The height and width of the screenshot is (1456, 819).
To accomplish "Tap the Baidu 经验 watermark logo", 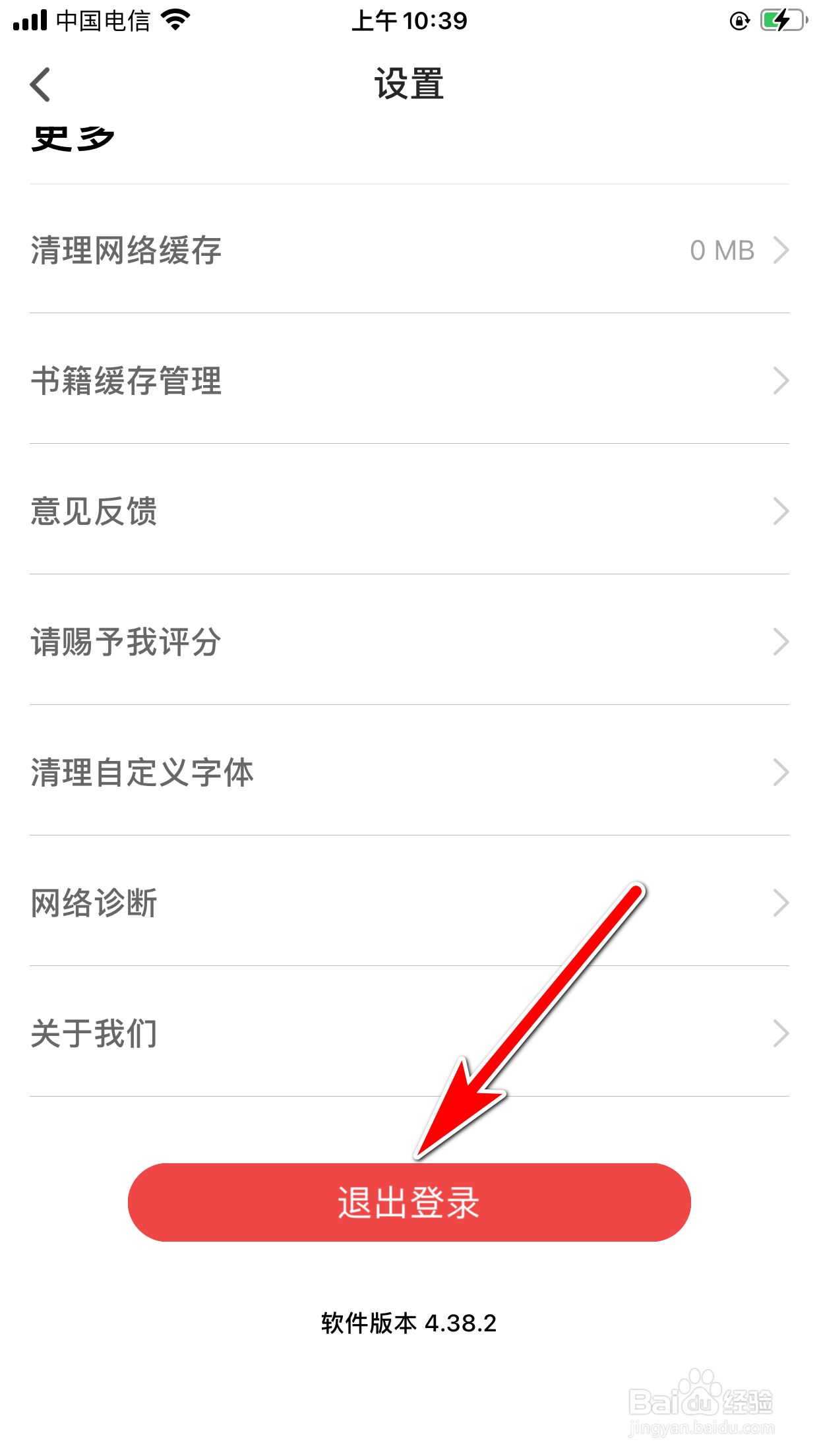I will (699, 1398).
